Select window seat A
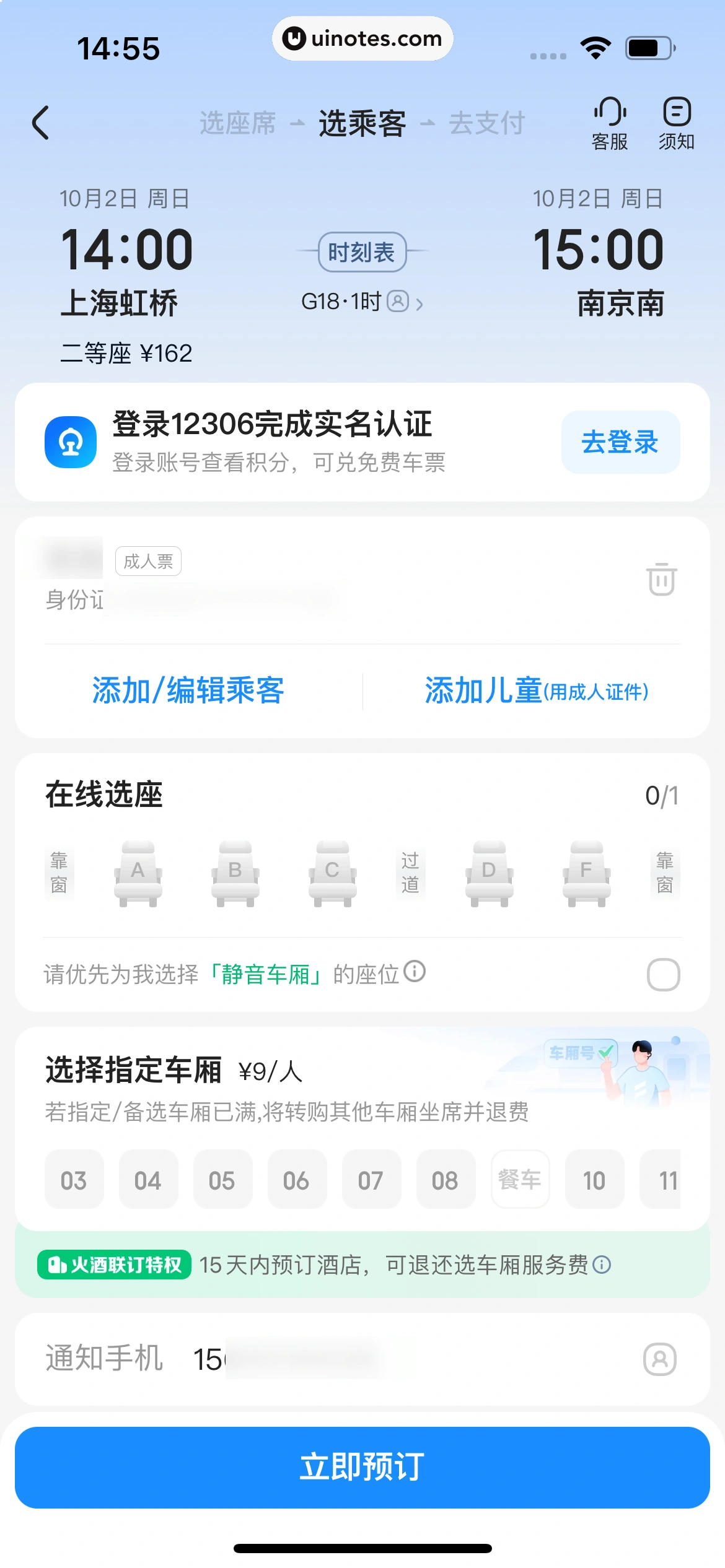The width and height of the screenshot is (725, 1568). pos(138,873)
